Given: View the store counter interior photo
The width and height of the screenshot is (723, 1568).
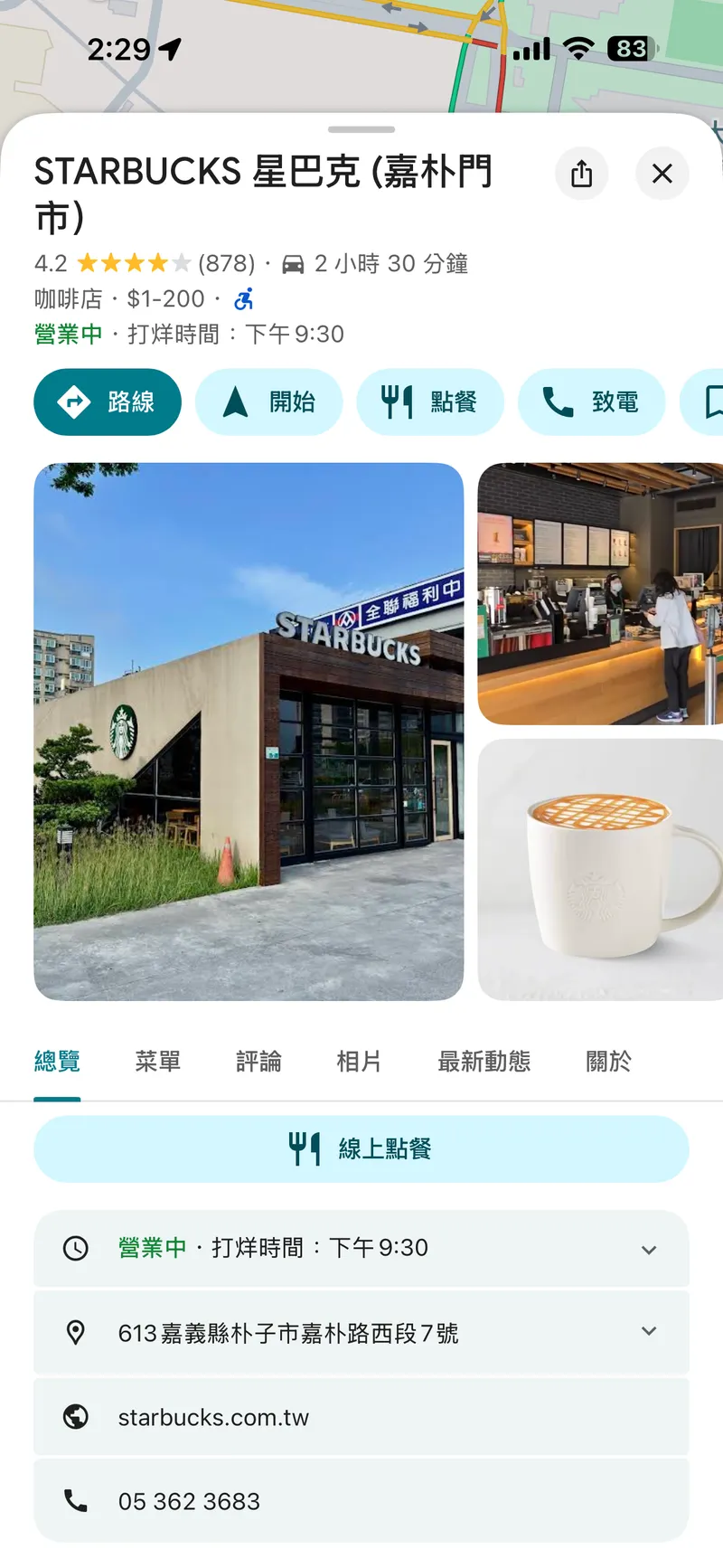Looking at the screenshot, I should click(x=600, y=593).
